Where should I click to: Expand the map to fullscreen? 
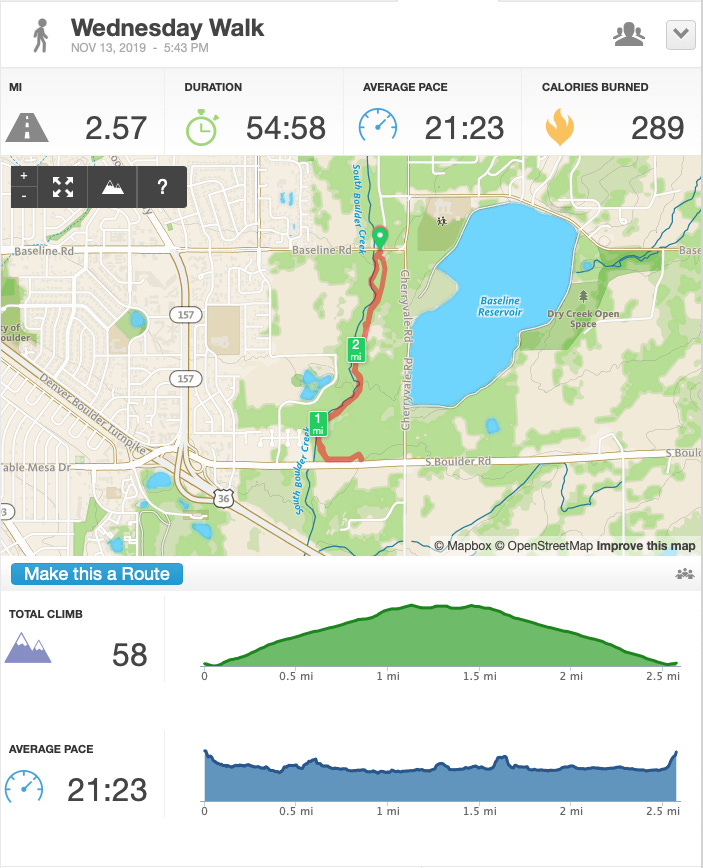coord(63,187)
